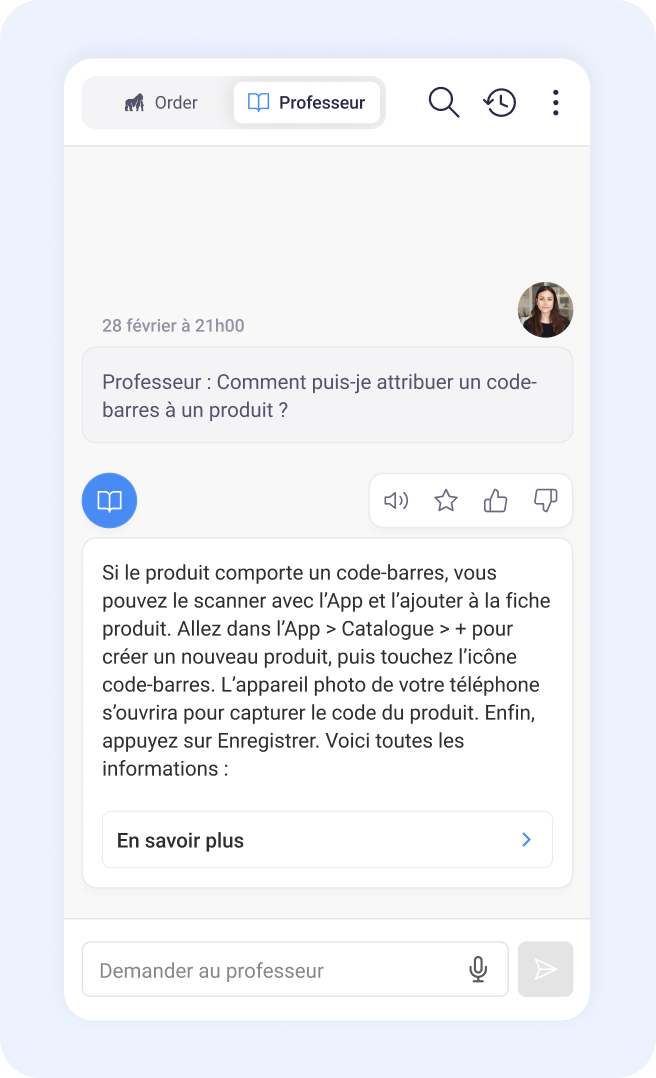Open the search magnifier icon
The width and height of the screenshot is (656, 1078).
(444, 102)
